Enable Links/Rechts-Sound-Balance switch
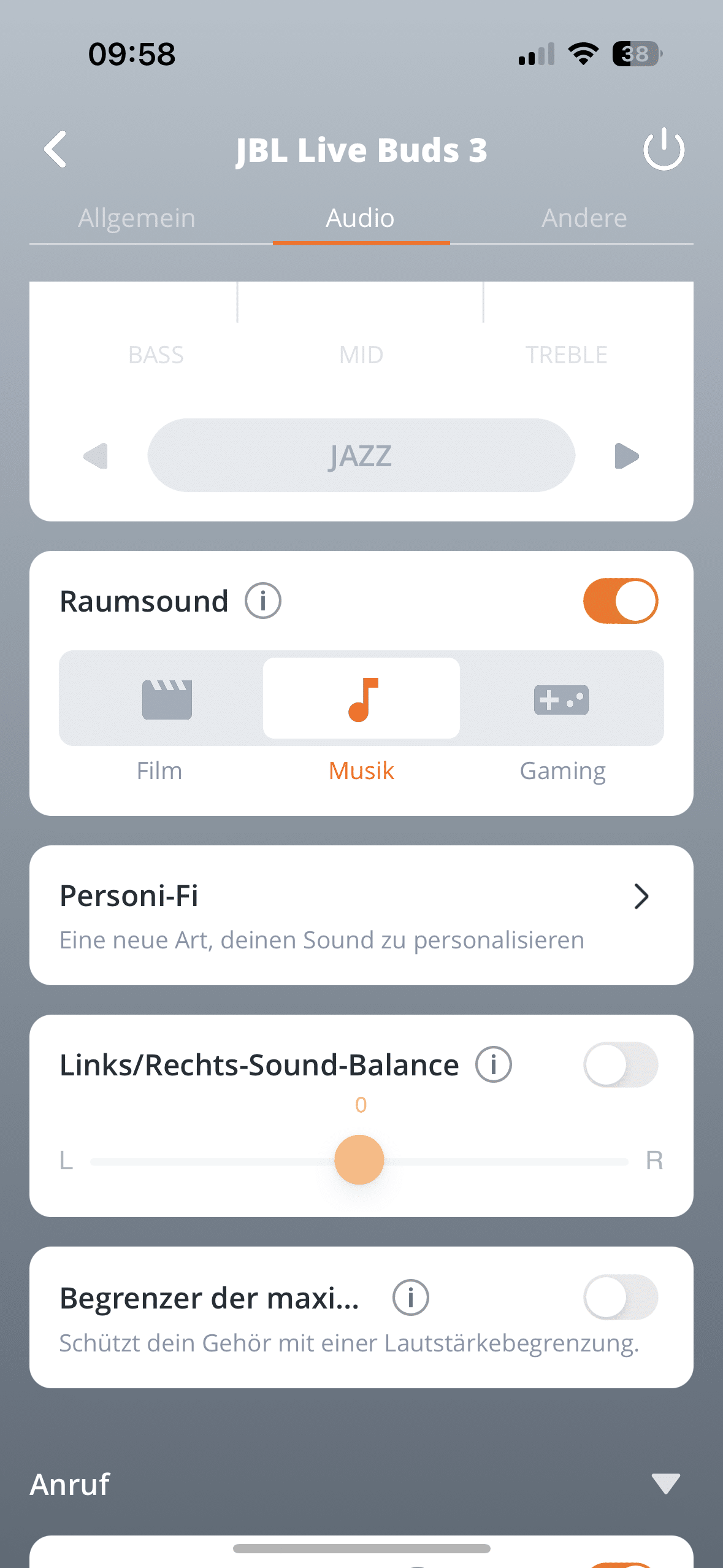This screenshot has height=1568, width=723. 620,1065
